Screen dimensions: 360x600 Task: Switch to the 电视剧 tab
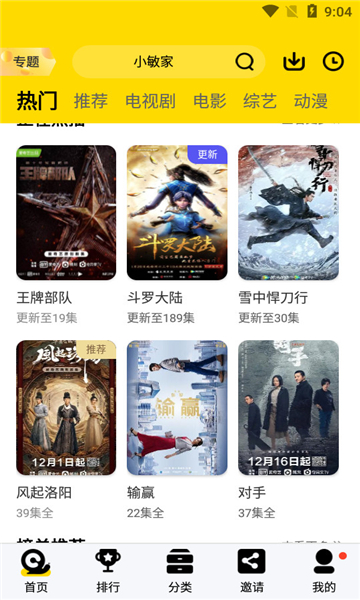pos(150,101)
